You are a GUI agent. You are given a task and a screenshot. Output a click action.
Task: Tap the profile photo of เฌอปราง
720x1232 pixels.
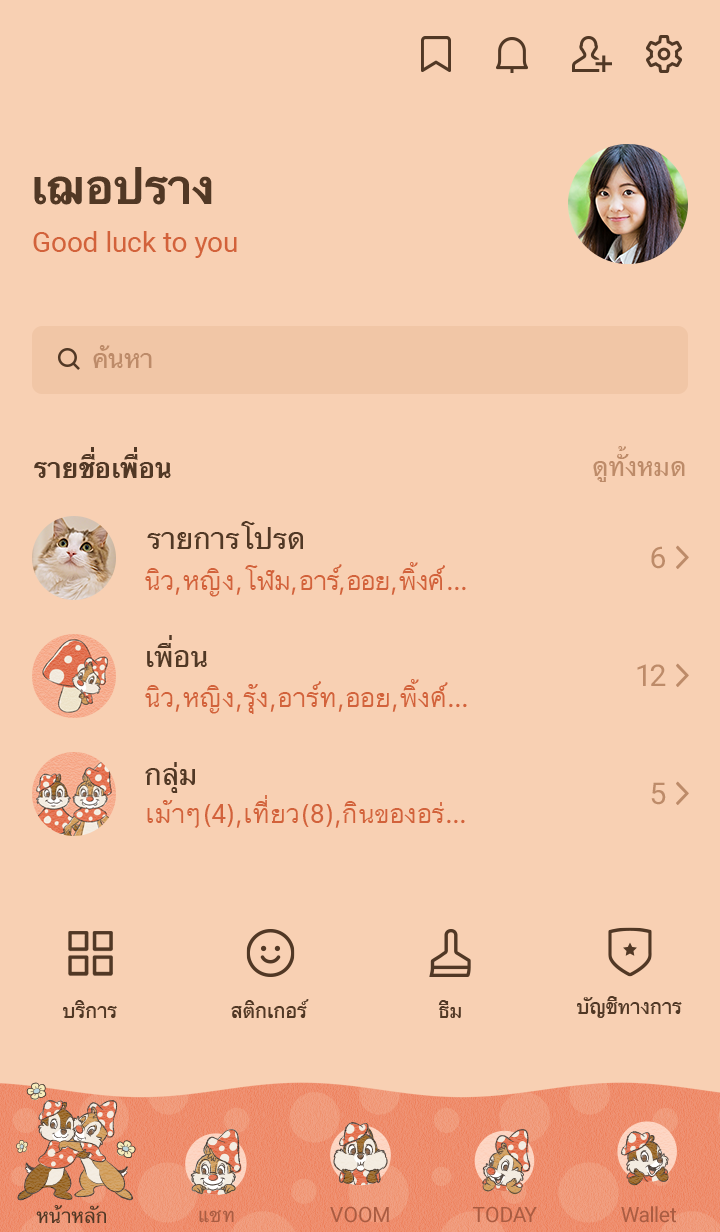627,204
